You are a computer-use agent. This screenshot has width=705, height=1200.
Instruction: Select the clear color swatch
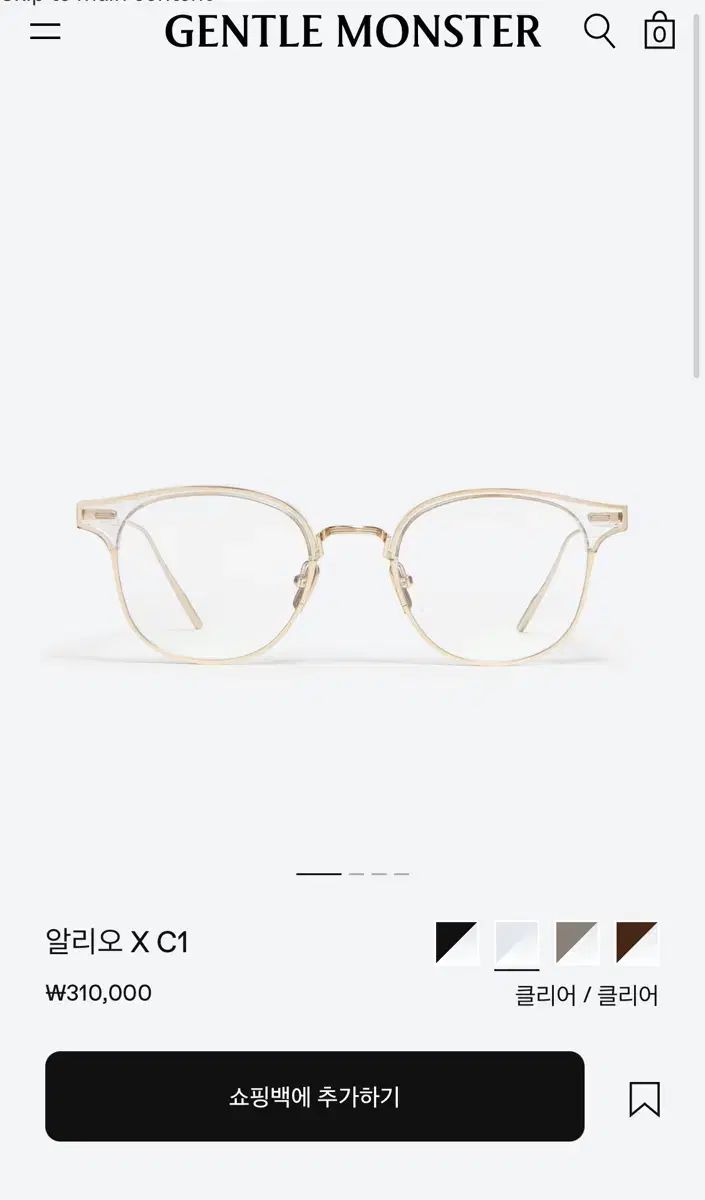click(517, 942)
